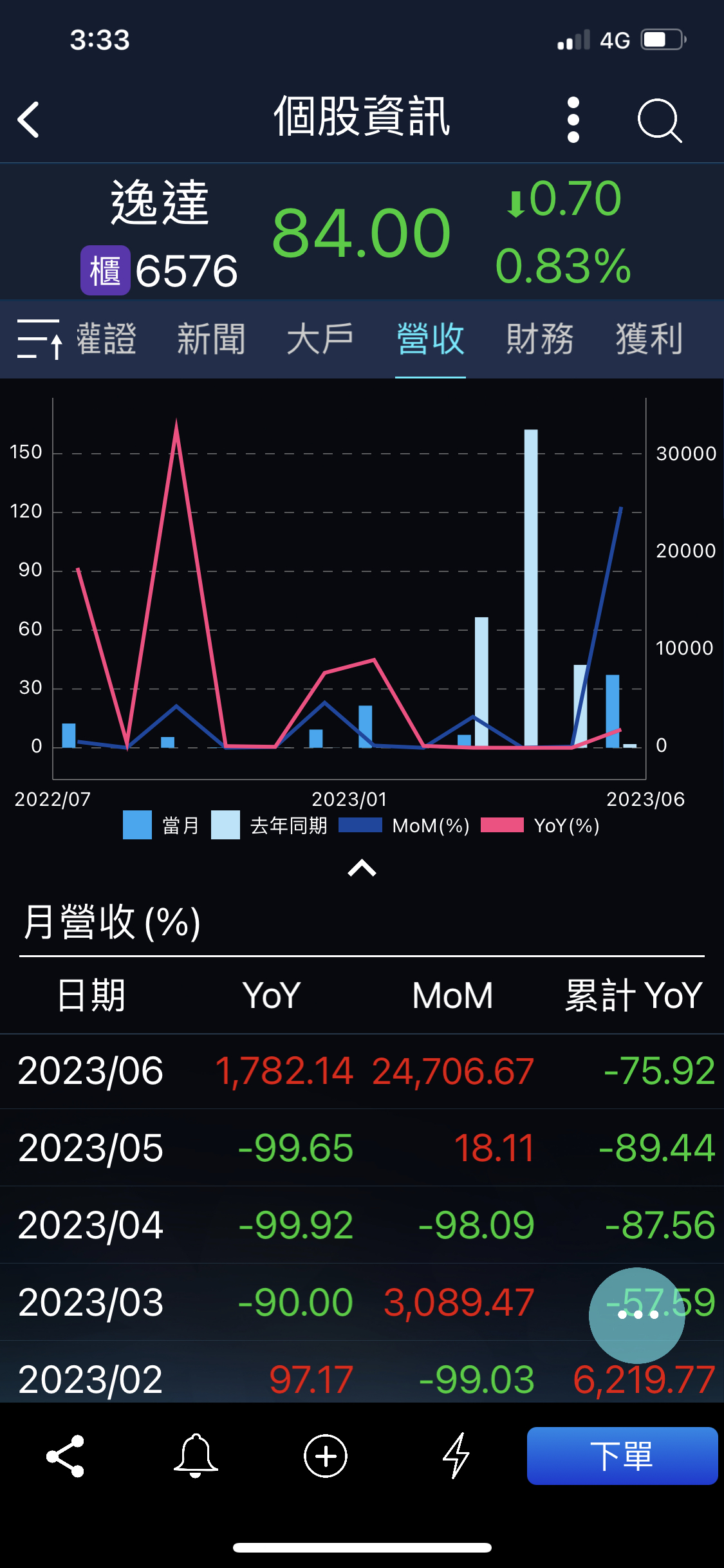Open the tab sorting list icon
Screen dimensions: 724x1568
[x=39, y=339]
